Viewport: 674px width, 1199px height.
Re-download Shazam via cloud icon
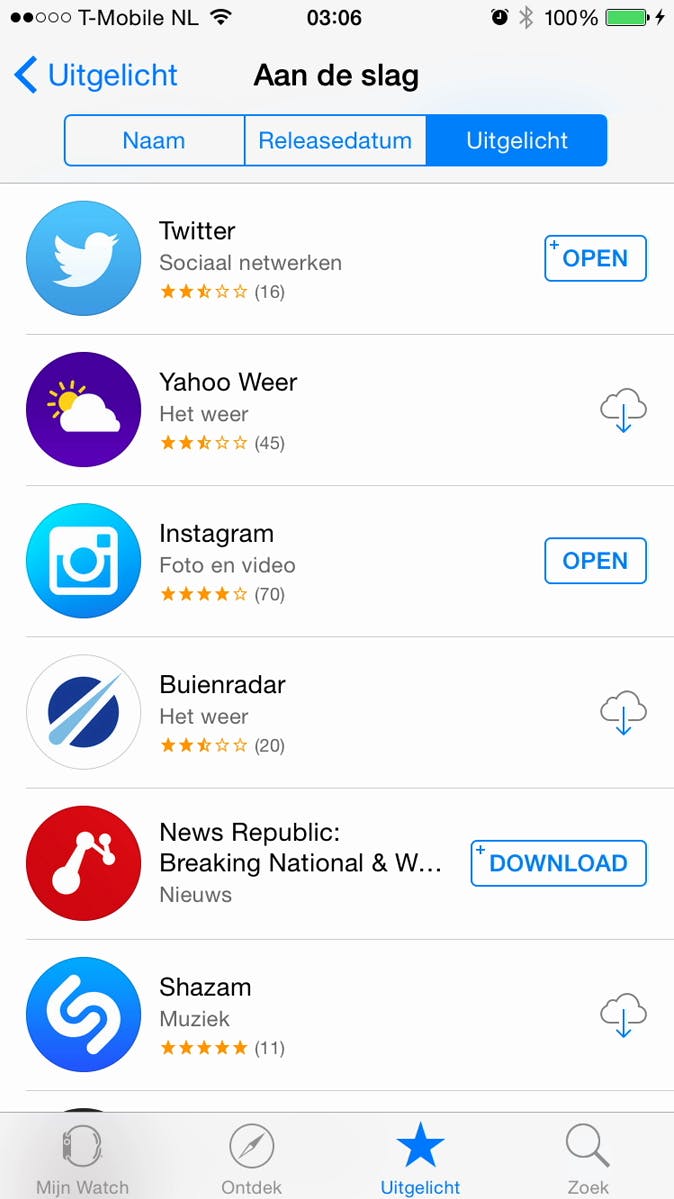click(623, 1016)
